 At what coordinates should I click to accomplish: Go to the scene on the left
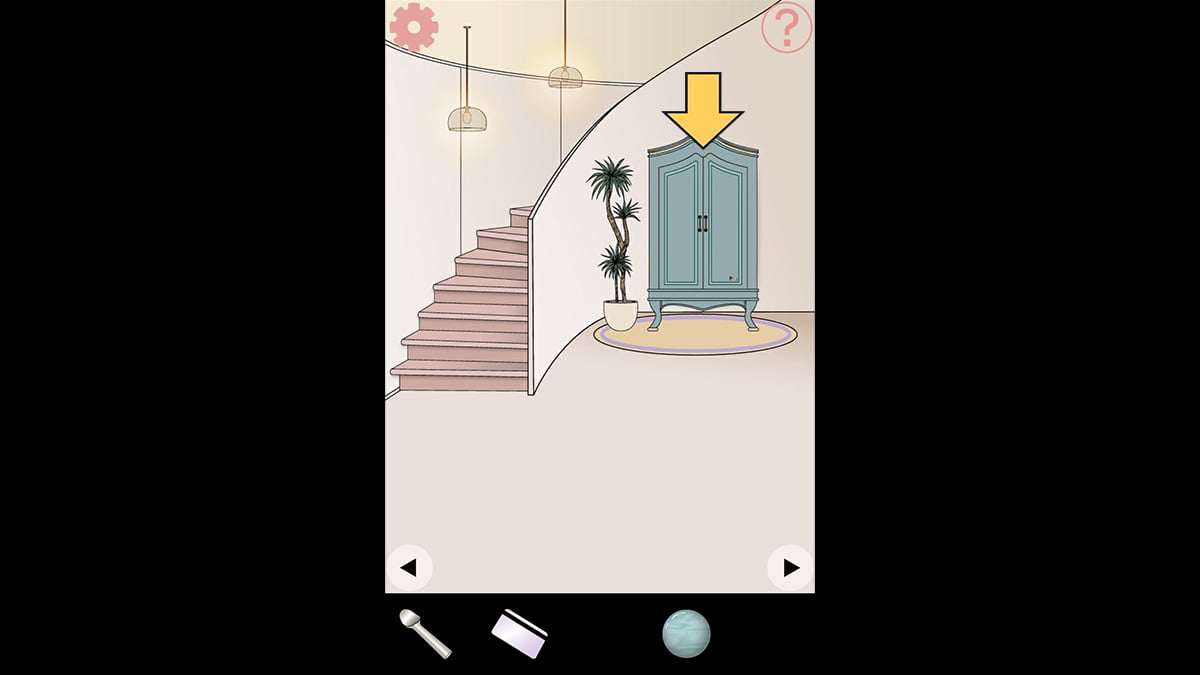tap(408, 568)
